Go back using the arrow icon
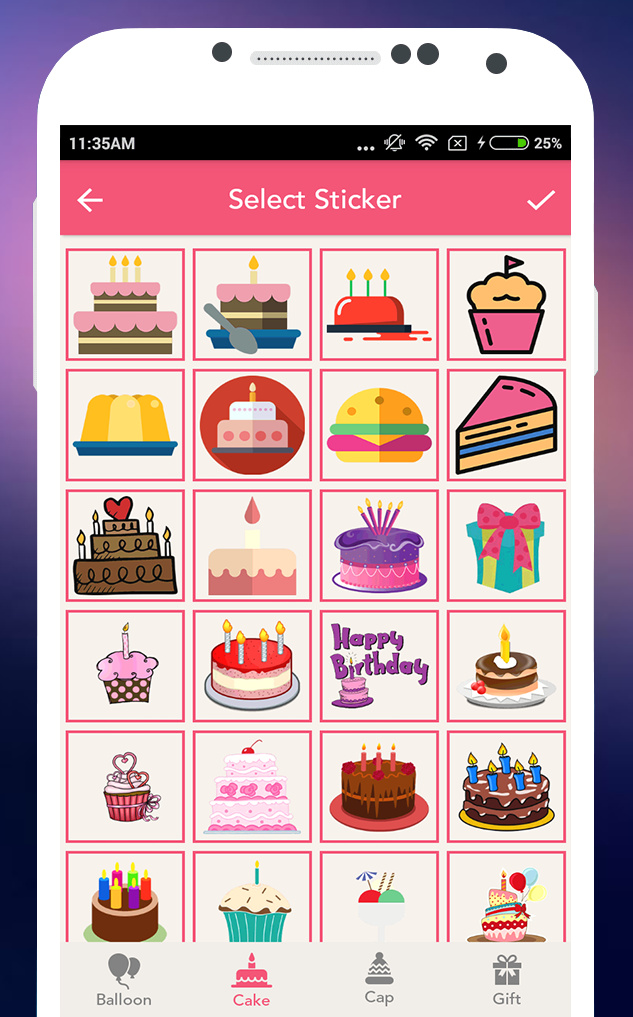 [x=90, y=200]
